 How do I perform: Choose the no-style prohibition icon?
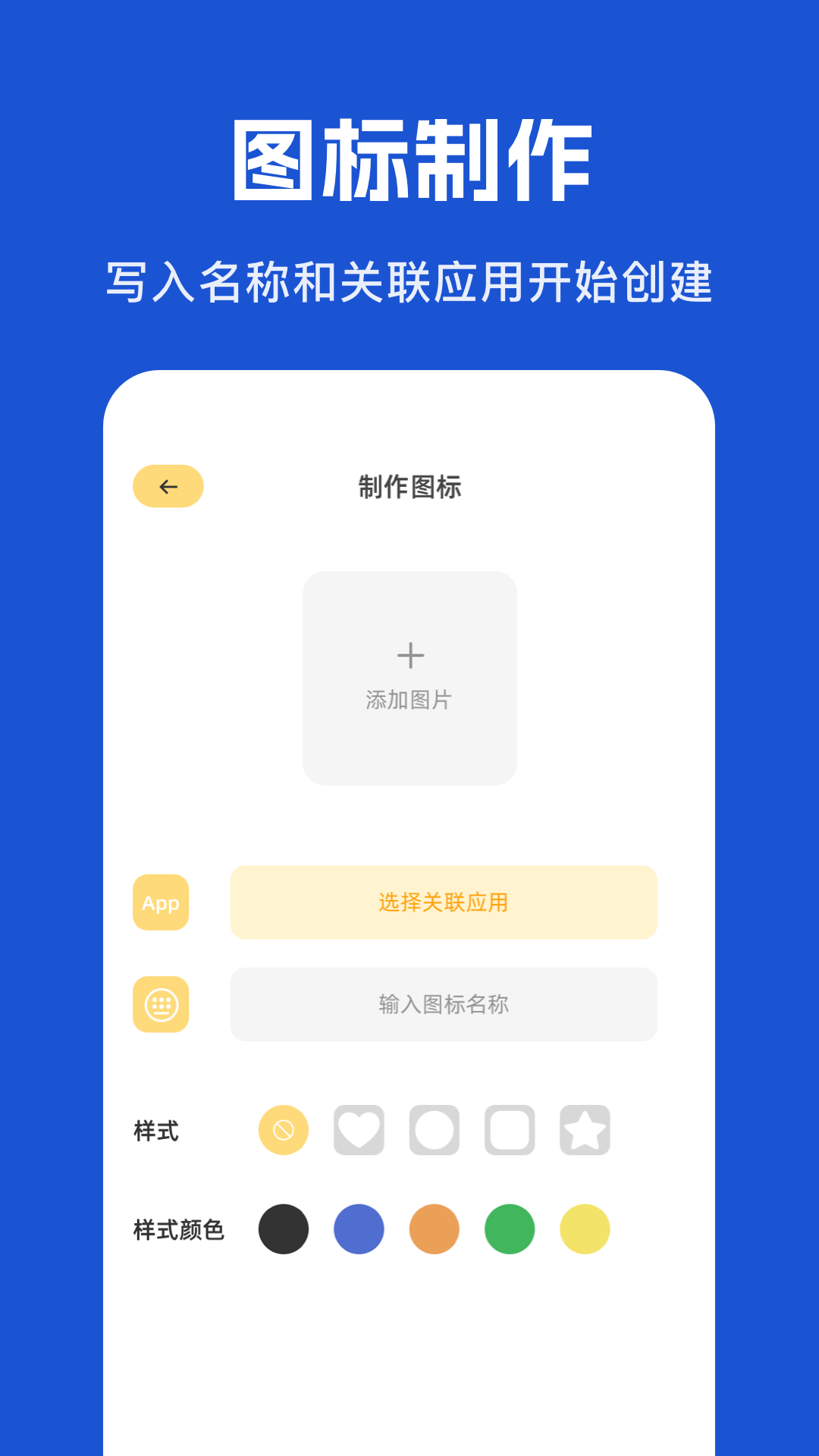[x=283, y=1131]
